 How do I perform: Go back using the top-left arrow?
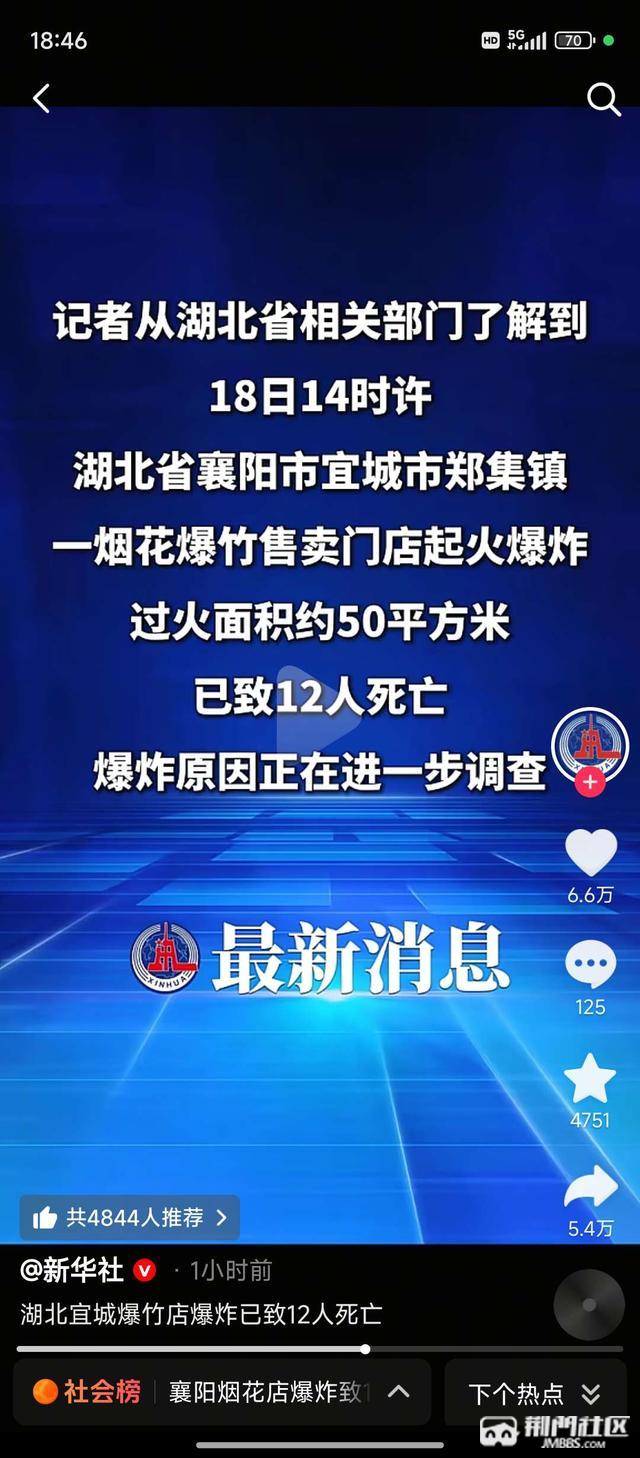click(x=41, y=98)
